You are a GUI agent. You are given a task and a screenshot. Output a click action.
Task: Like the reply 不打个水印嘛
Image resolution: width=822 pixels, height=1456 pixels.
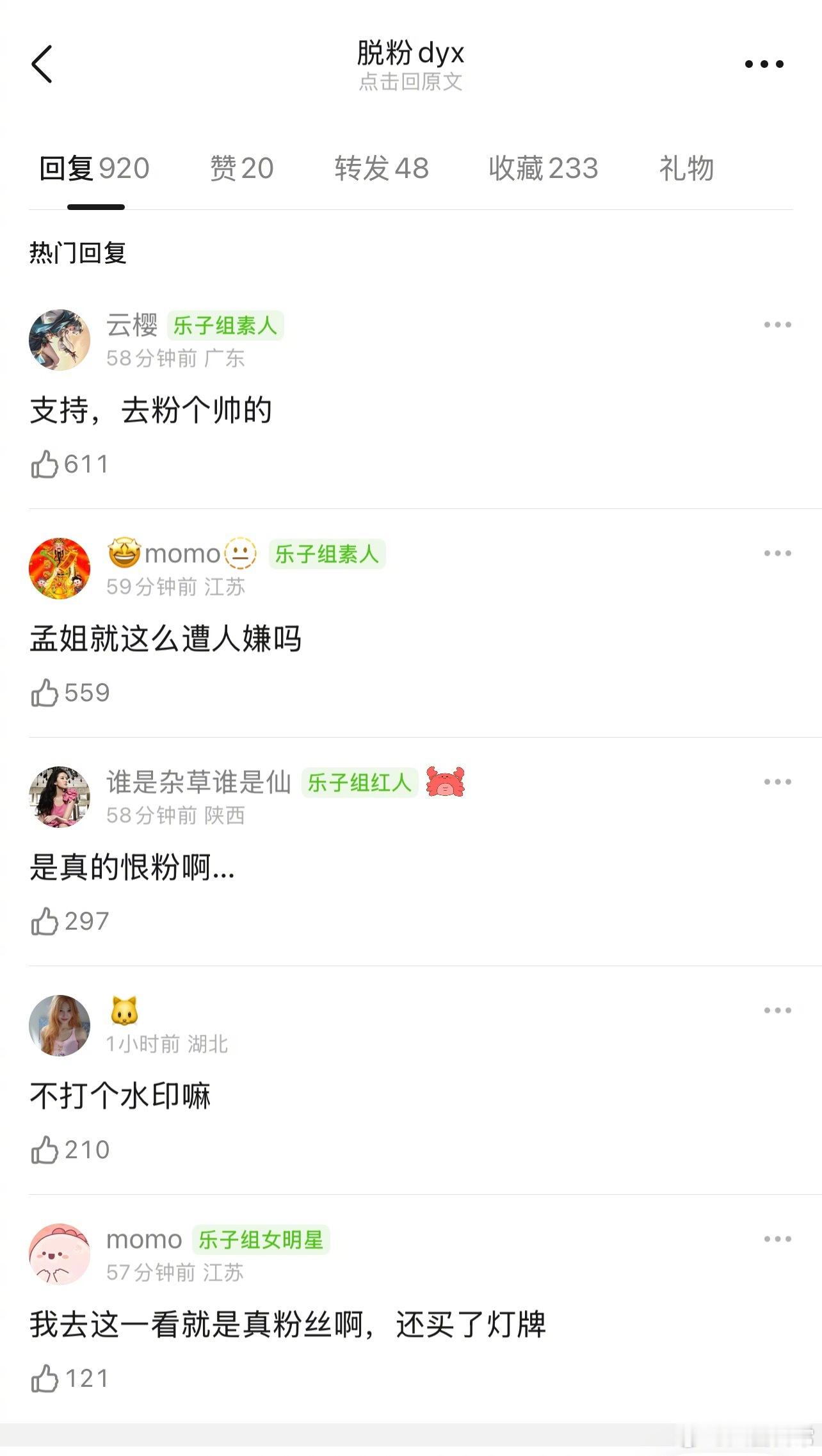pyautogui.click(x=45, y=1150)
